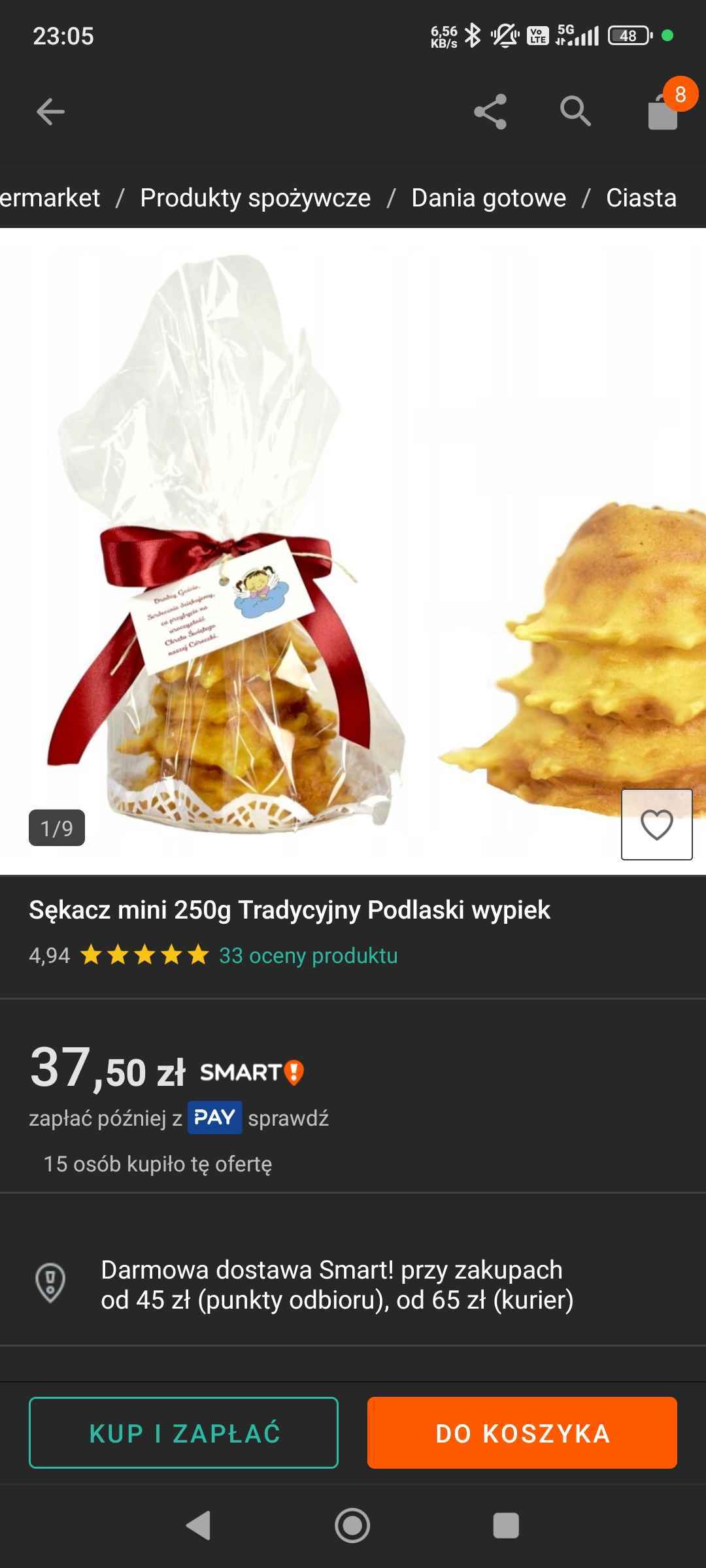Check Allegro Pay with sprawdź link
Viewport: 706px width, 1568px height.
coord(288,1118)
